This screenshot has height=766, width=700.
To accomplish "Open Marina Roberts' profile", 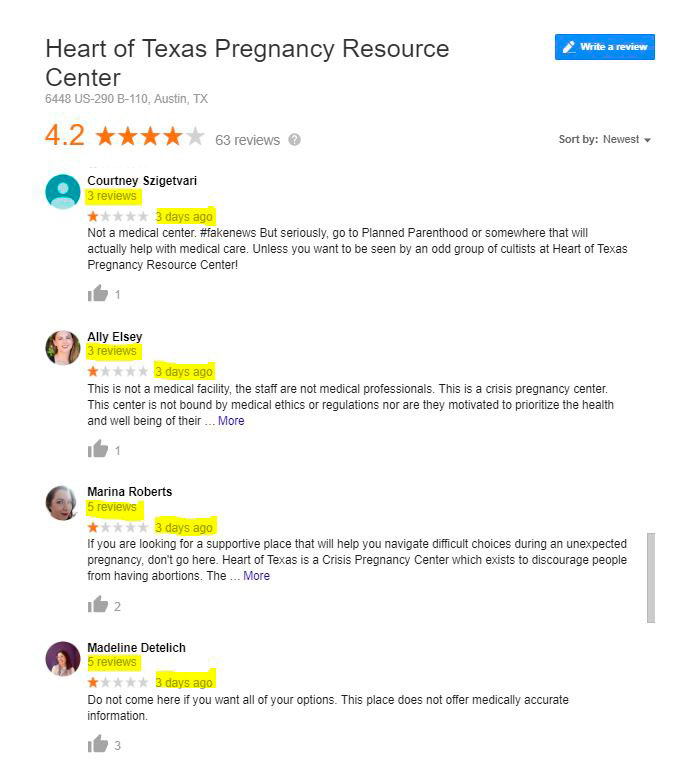I will [129, 492].
